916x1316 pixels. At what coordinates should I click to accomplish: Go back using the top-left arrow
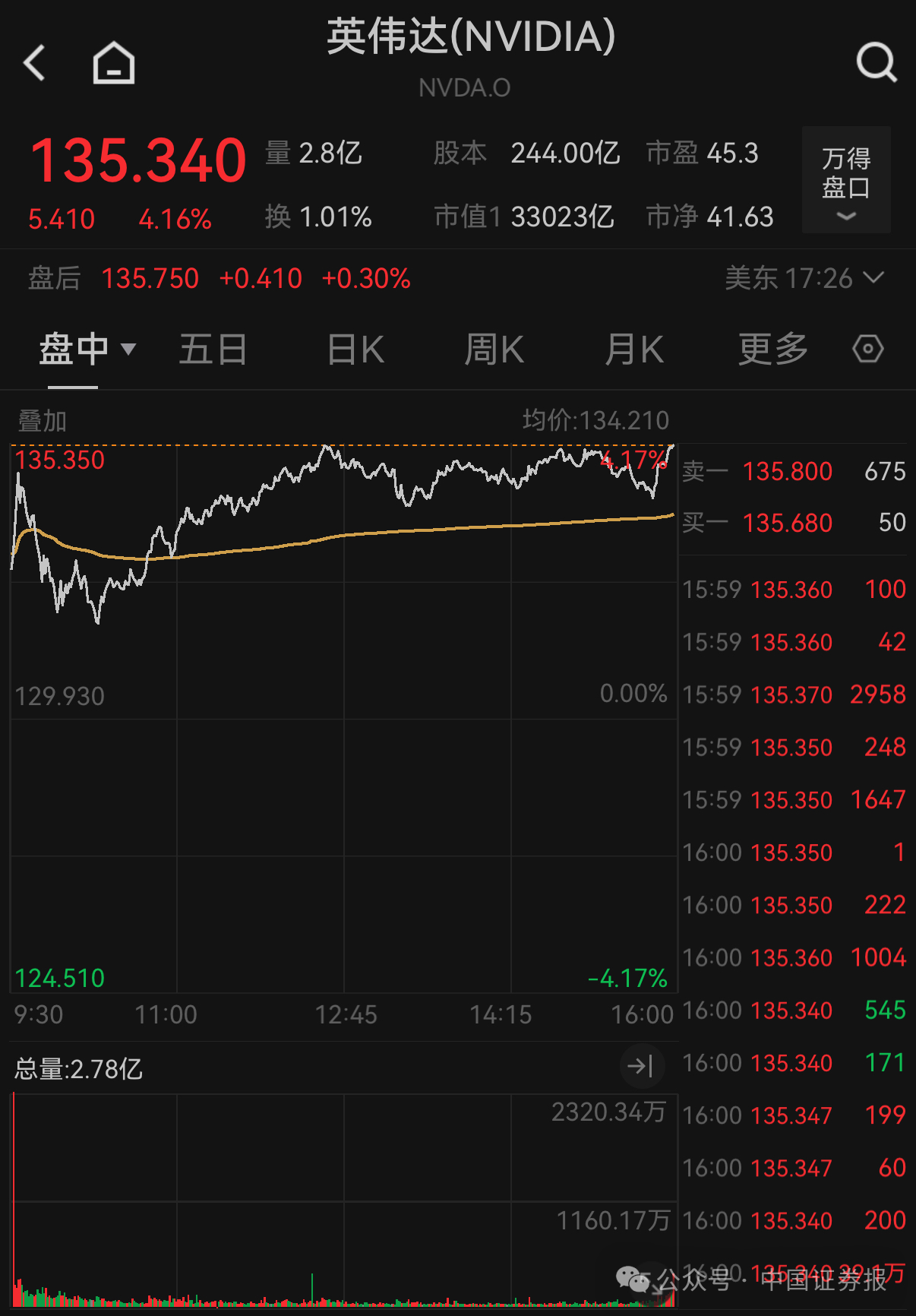[x=34, y=62]
